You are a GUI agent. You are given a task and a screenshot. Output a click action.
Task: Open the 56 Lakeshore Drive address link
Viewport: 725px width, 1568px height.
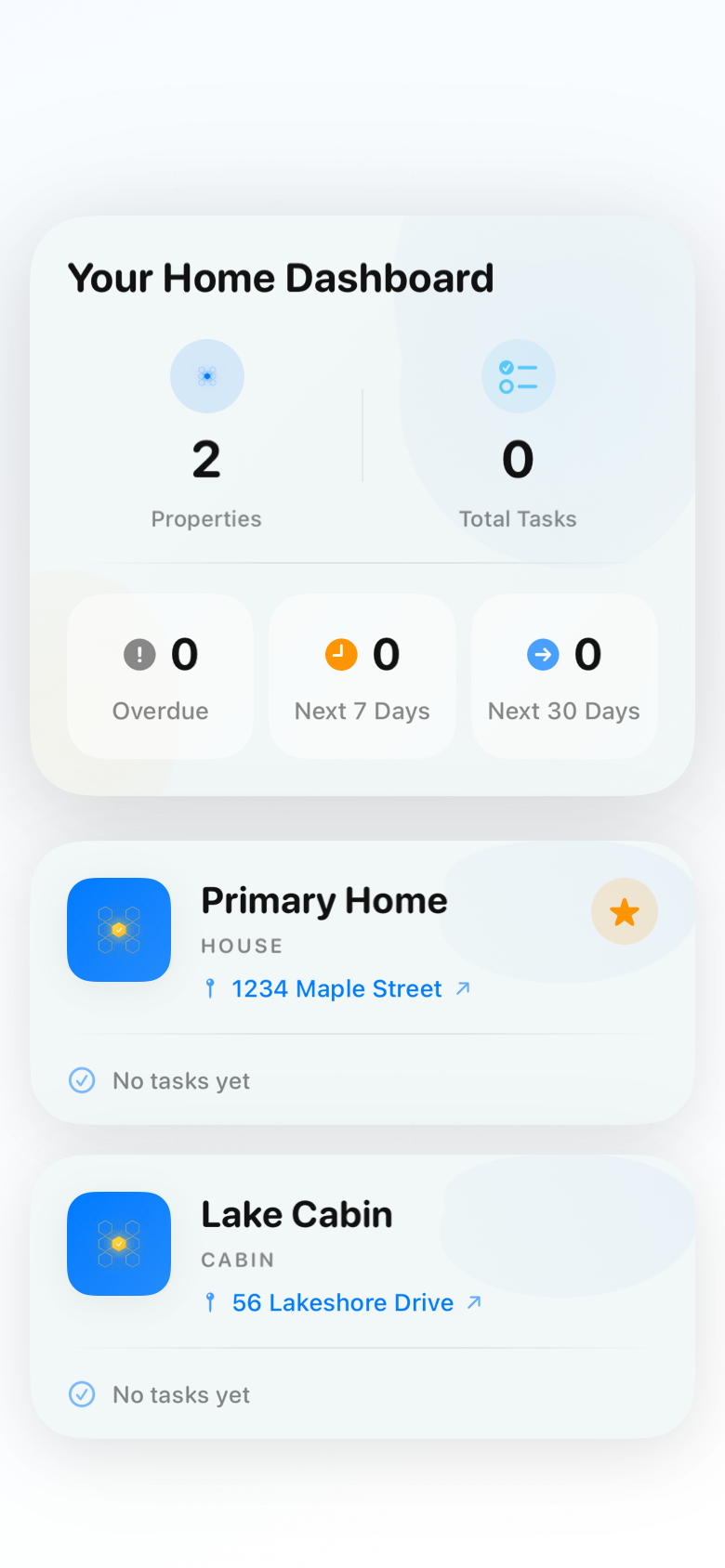point(344,1302)
